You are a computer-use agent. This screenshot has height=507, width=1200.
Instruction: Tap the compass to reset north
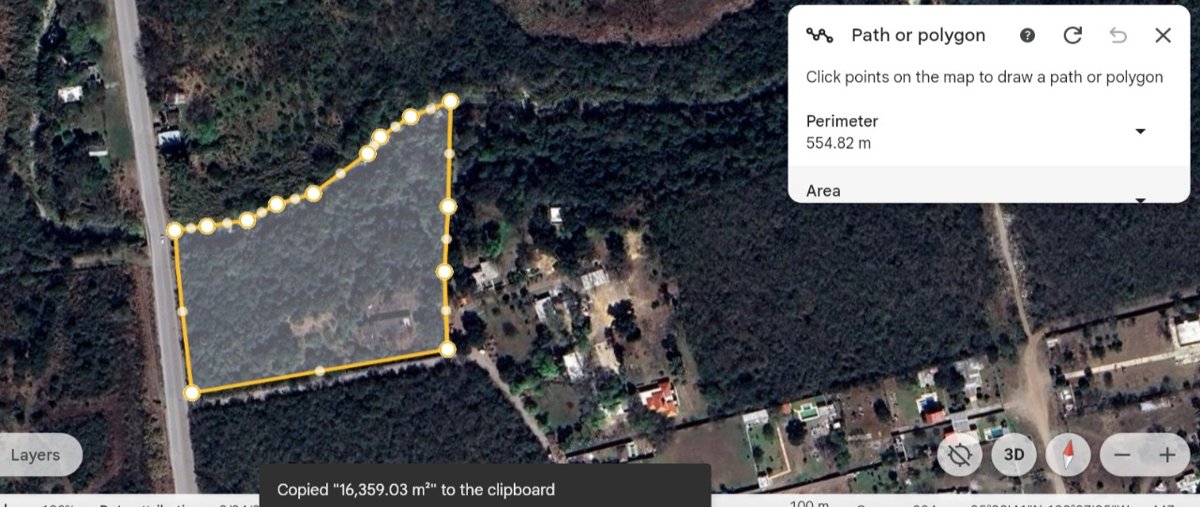pyautogui.click(x=1068, y=455)
